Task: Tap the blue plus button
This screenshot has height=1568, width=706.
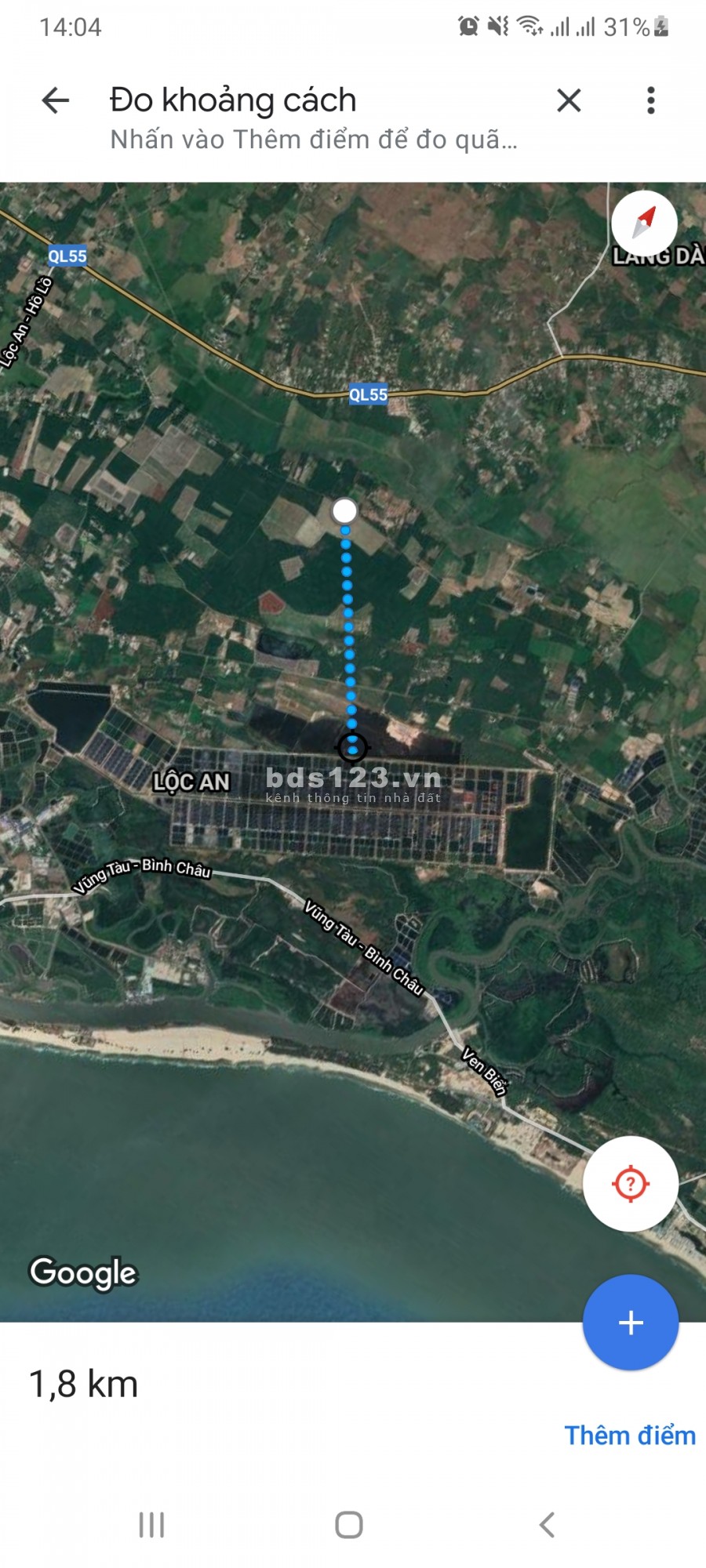Action: 631,1323
